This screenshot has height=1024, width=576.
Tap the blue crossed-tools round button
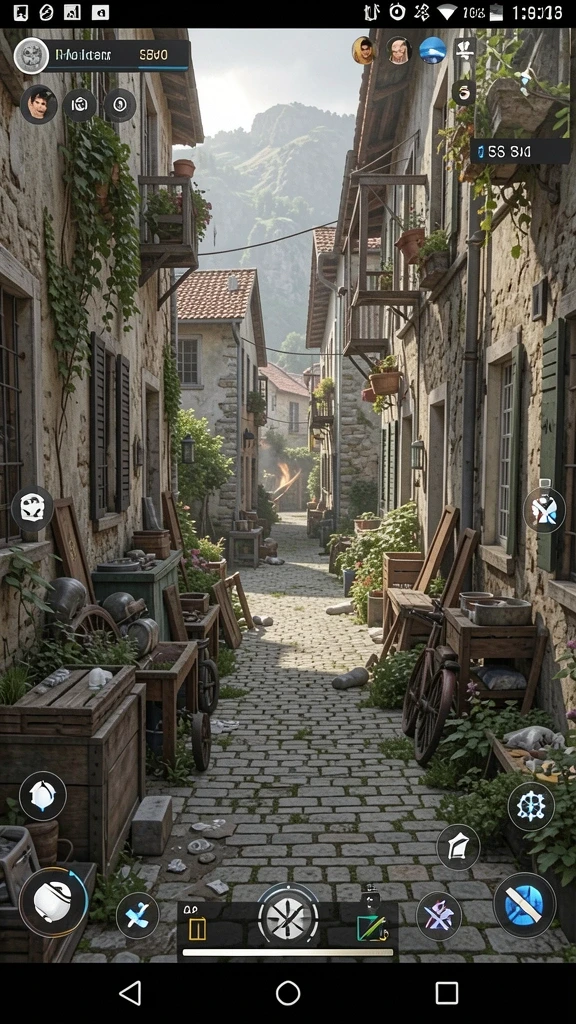pos(138,916)
